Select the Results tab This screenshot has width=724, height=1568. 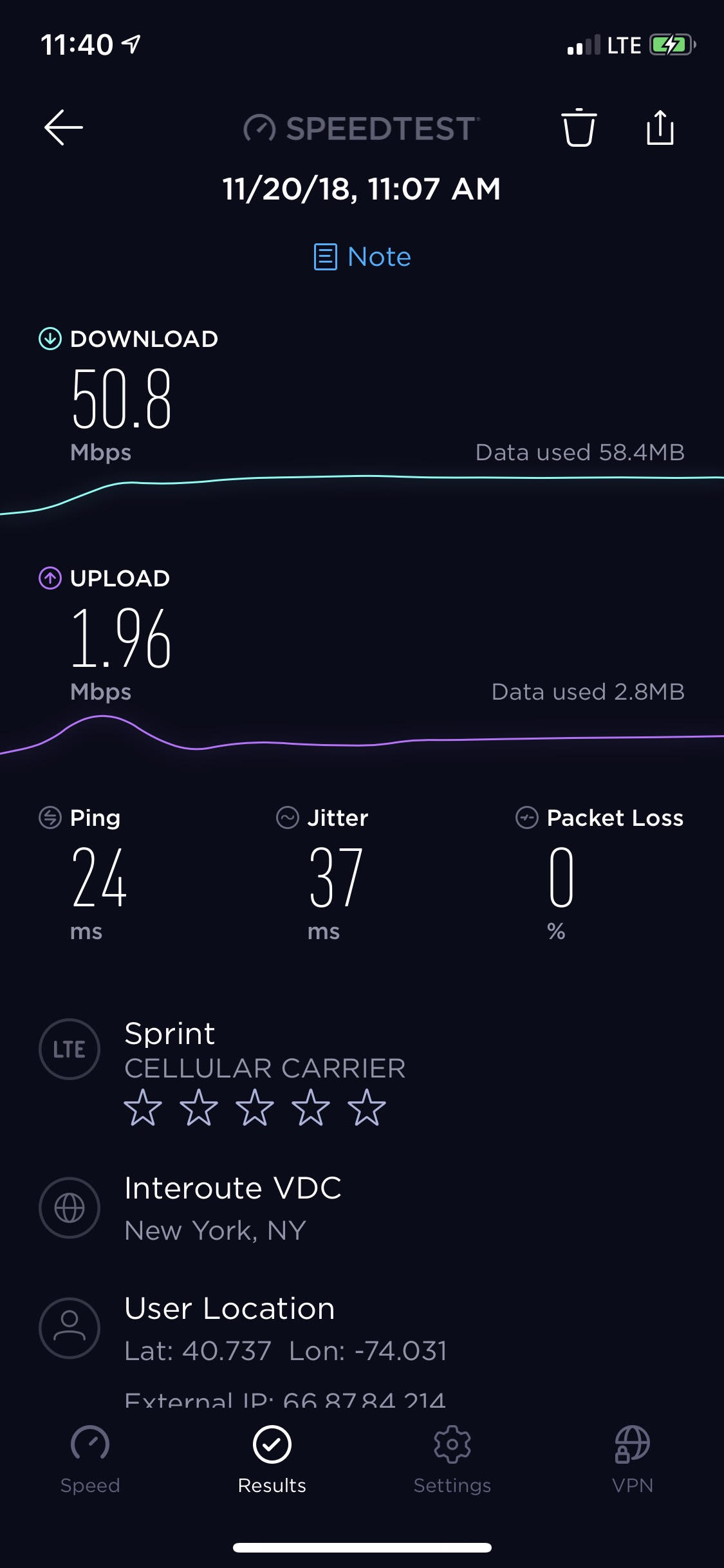(272, 1460)
